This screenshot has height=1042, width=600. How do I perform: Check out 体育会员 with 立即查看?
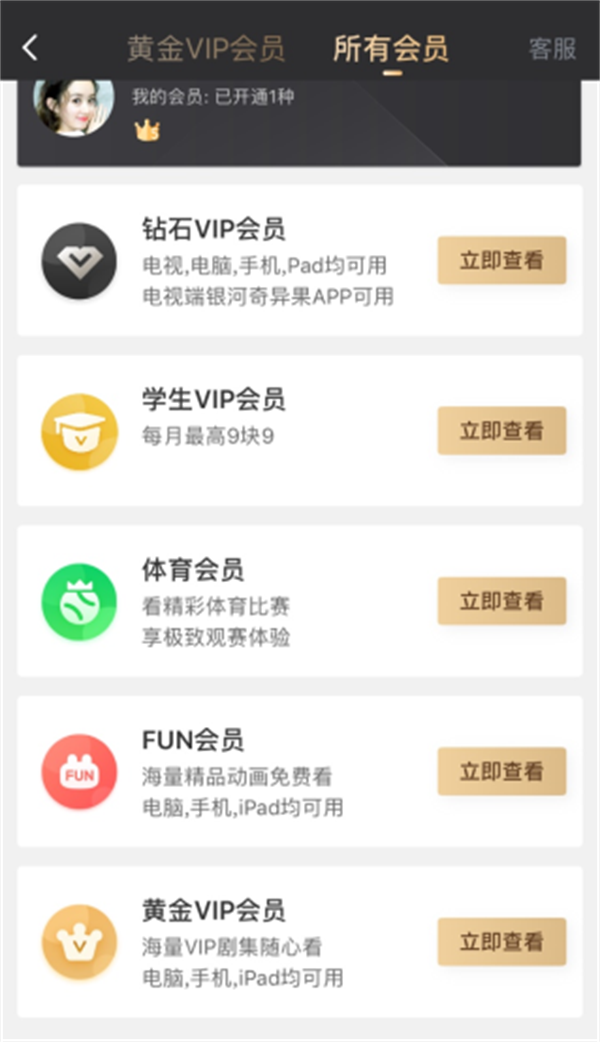(x=502, y=601)
